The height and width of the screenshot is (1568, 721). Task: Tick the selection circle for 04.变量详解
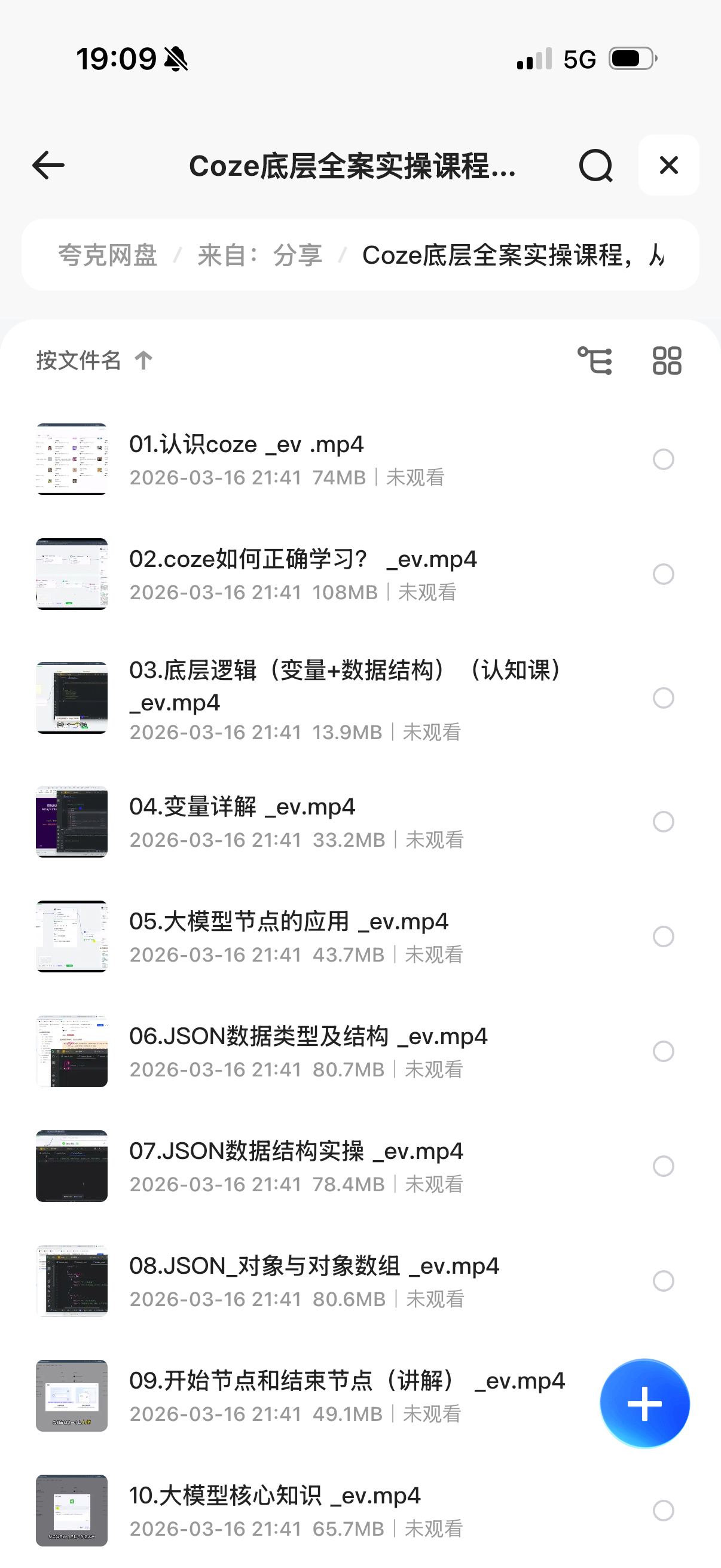click(x=663, y=822)
